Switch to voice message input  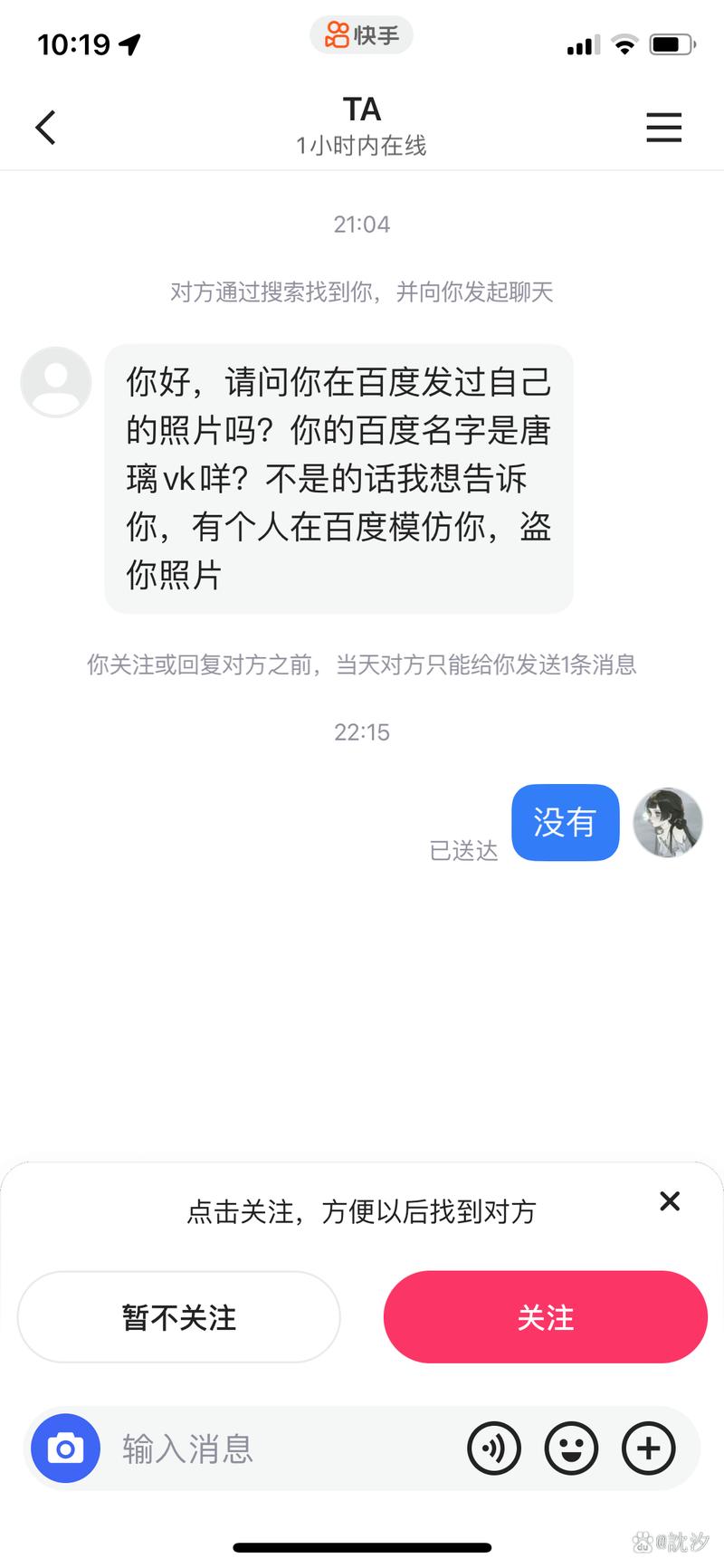click(493, 1448)
